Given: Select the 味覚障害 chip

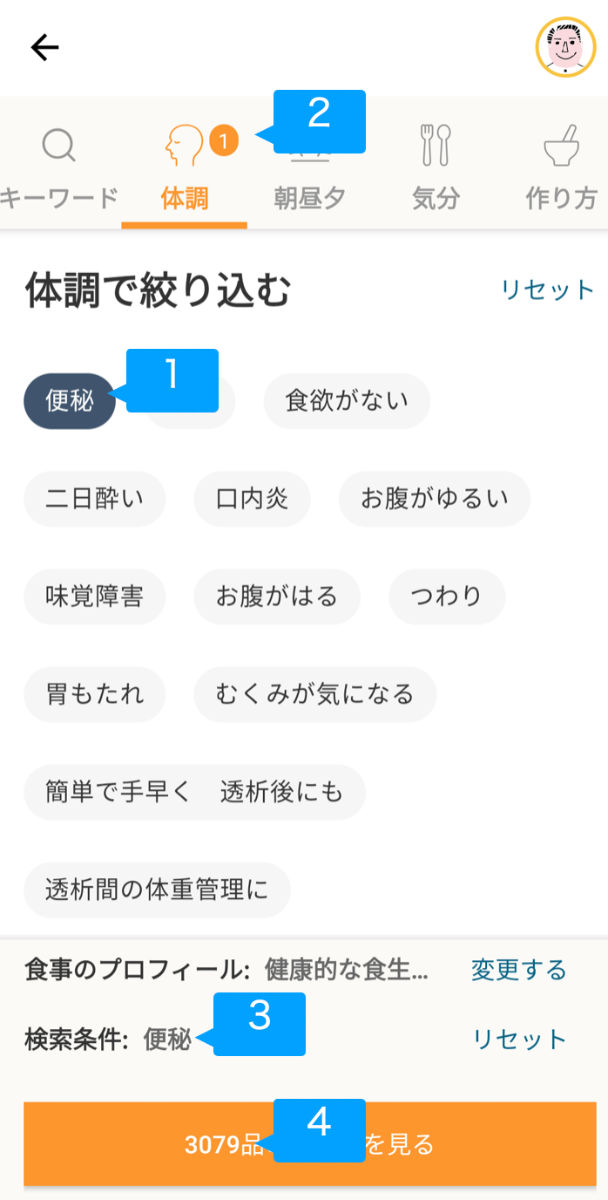Looking at the screenshot, I should tap(95, 597).
